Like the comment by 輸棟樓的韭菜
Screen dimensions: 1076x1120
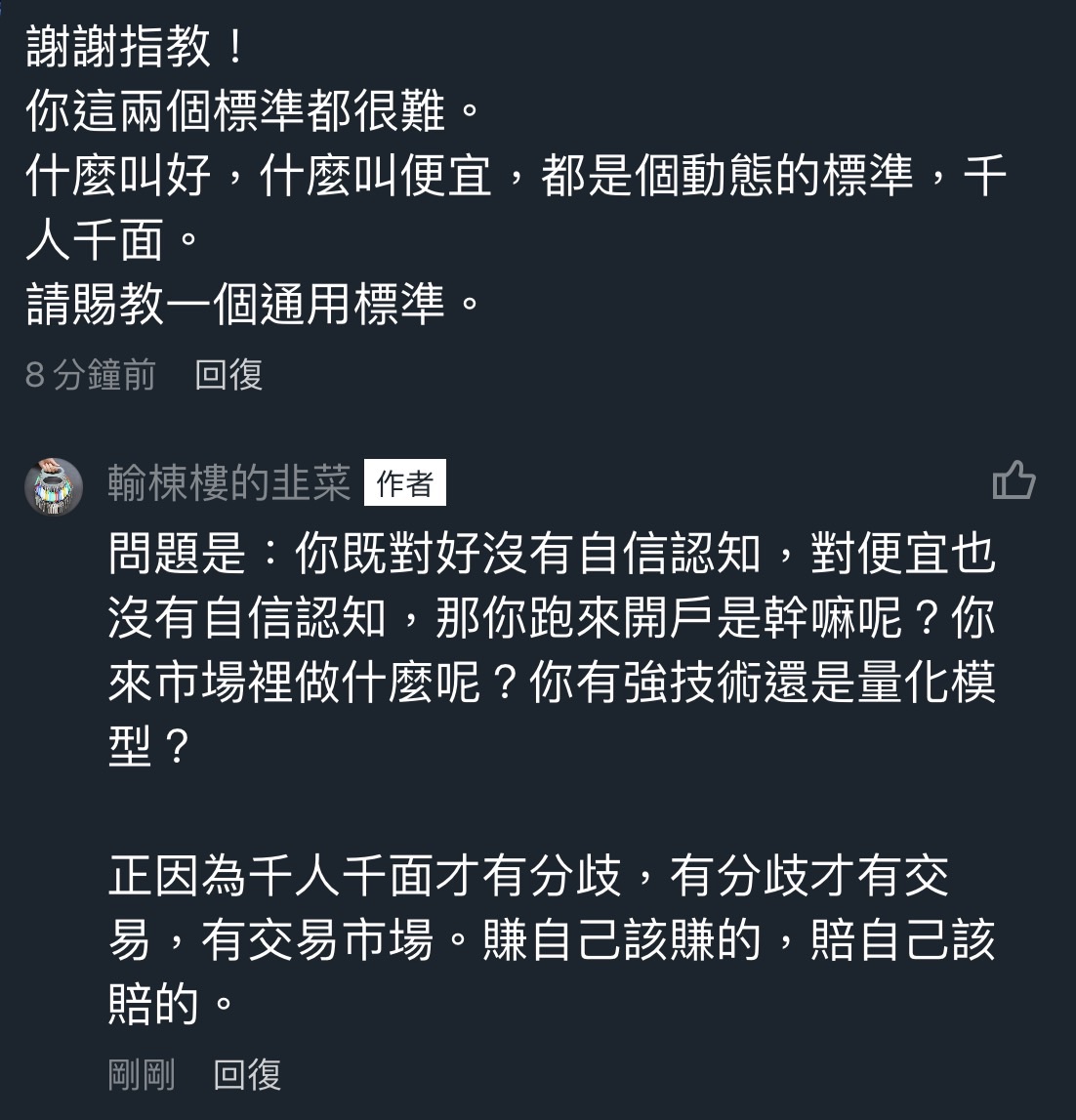[x=1013, y=480]
